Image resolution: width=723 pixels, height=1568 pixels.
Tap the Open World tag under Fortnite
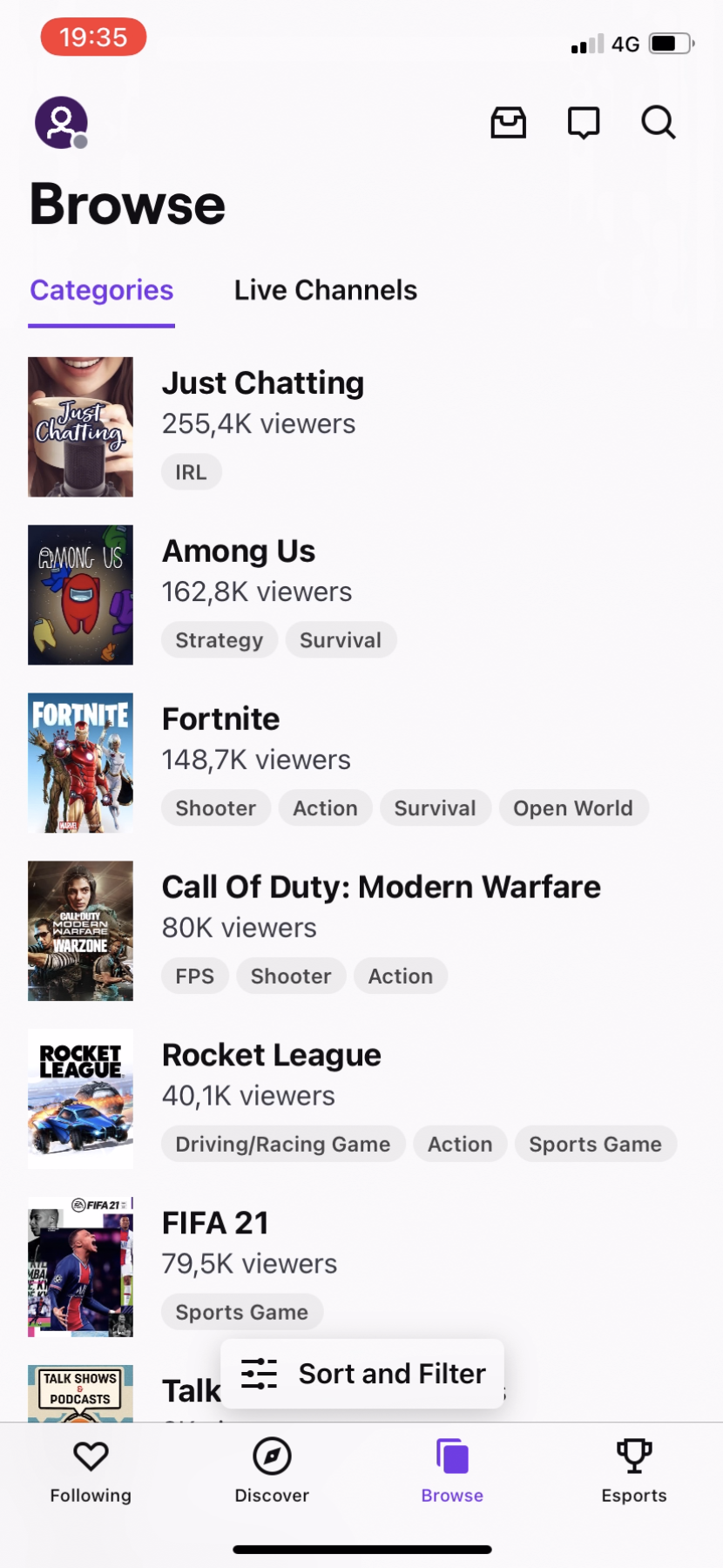(x=574, y=808)
